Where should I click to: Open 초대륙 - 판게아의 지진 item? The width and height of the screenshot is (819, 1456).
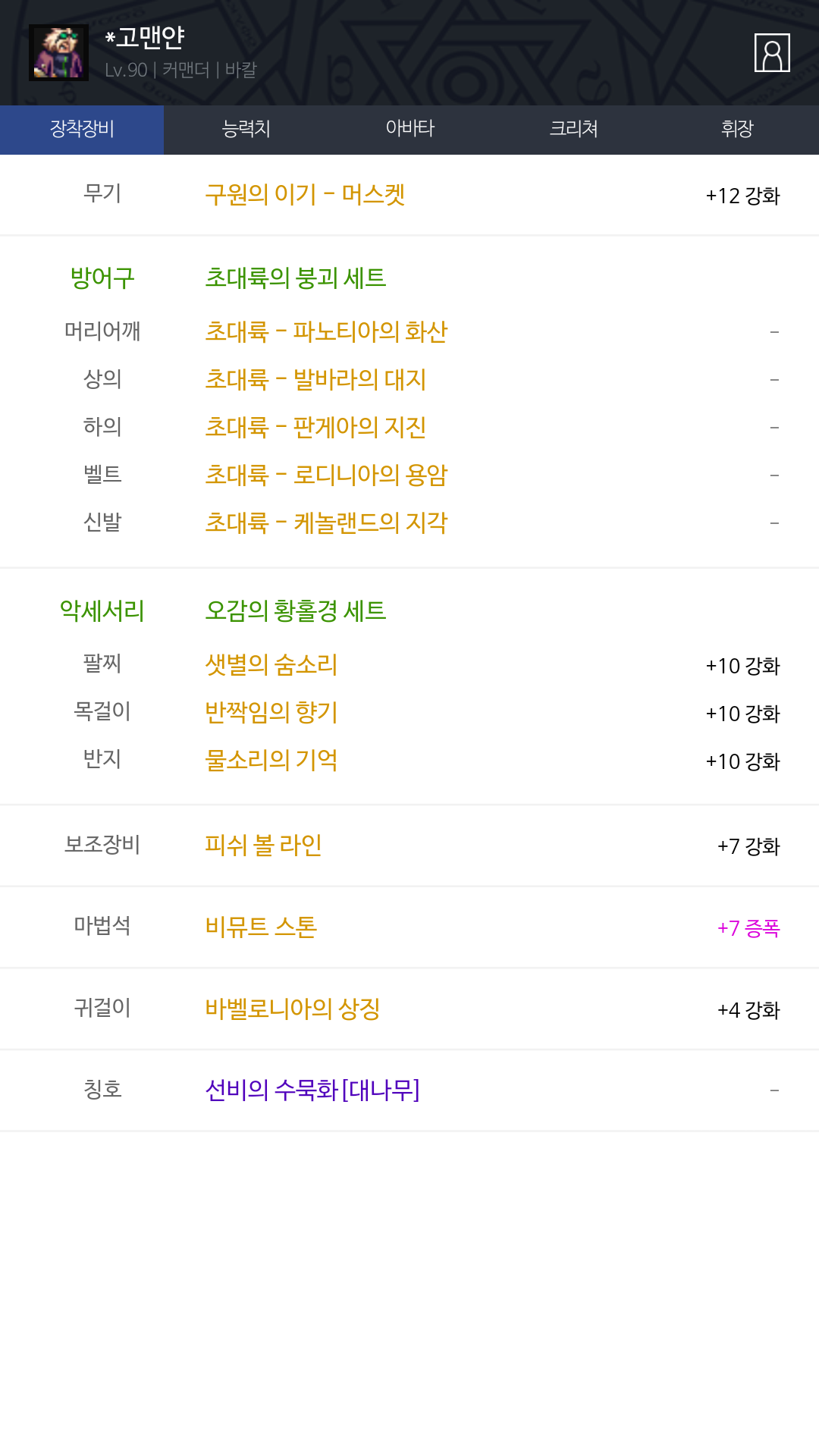315,428
